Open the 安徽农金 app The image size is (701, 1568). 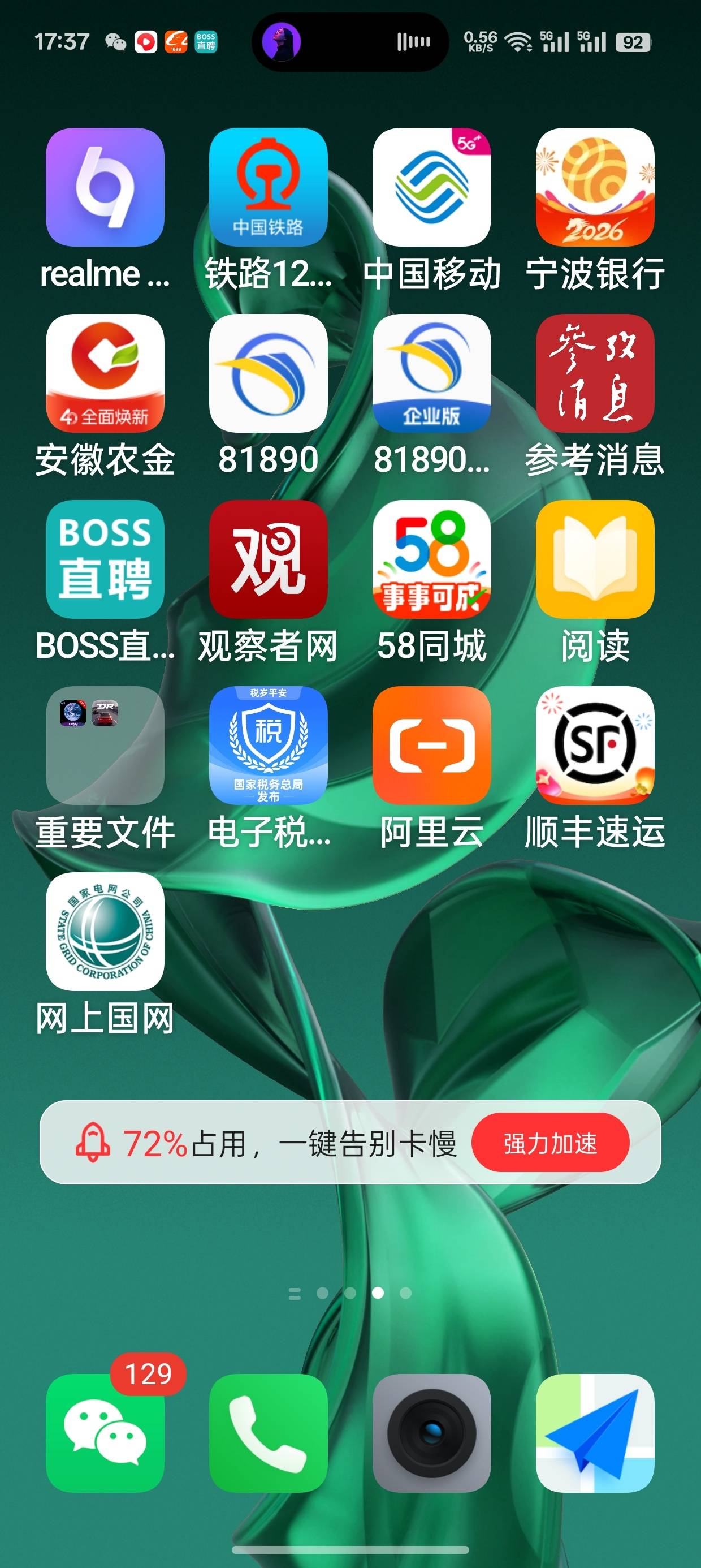pyautogui.click(x=105, y=373)
